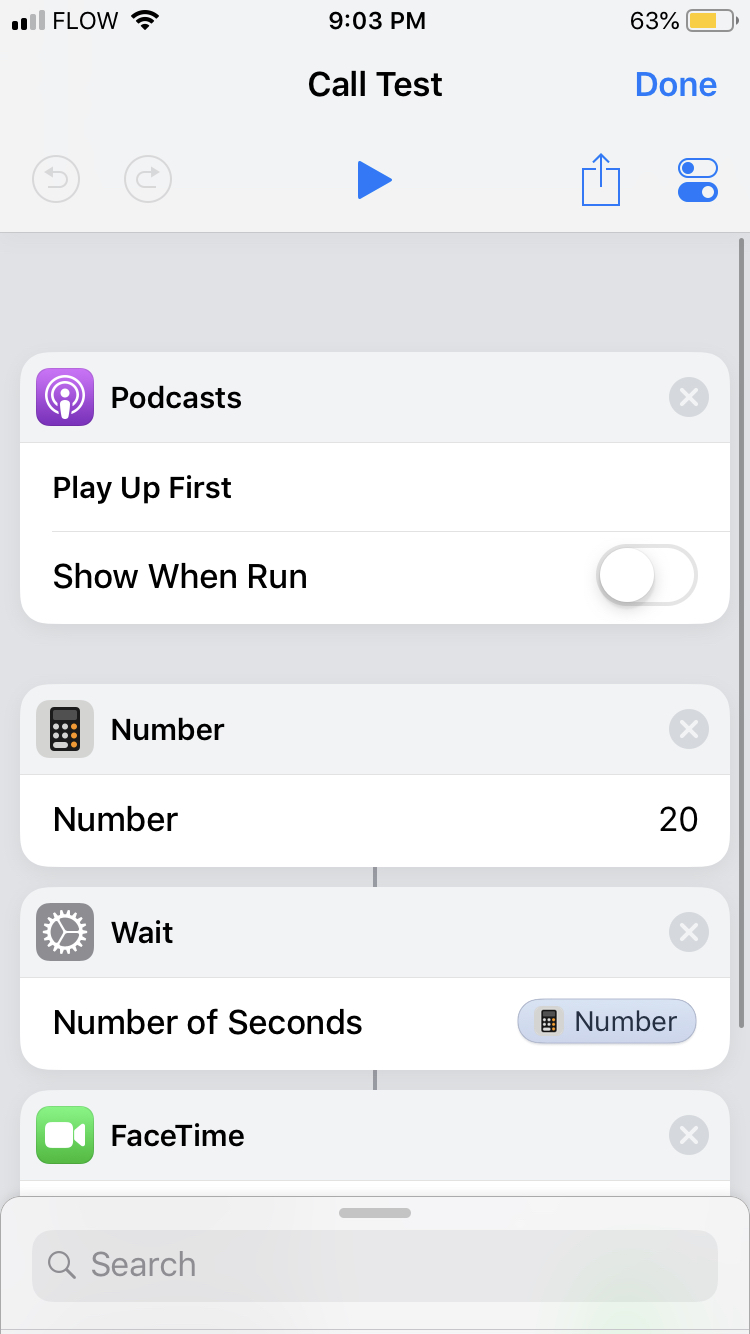Tap the action drawer grabber handle
750x1334 pixels.
point(375,1213)
